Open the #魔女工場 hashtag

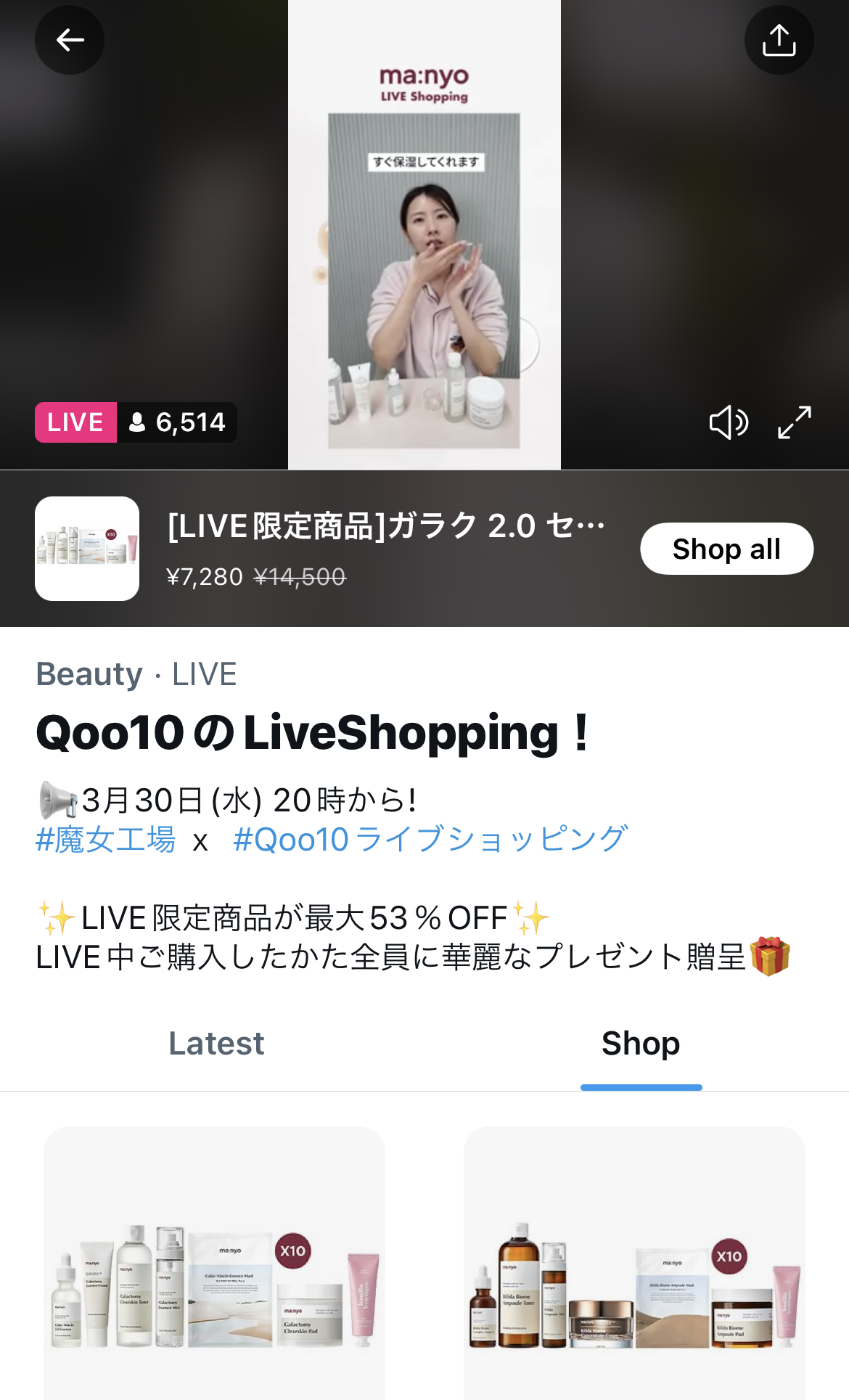point(106,840)
